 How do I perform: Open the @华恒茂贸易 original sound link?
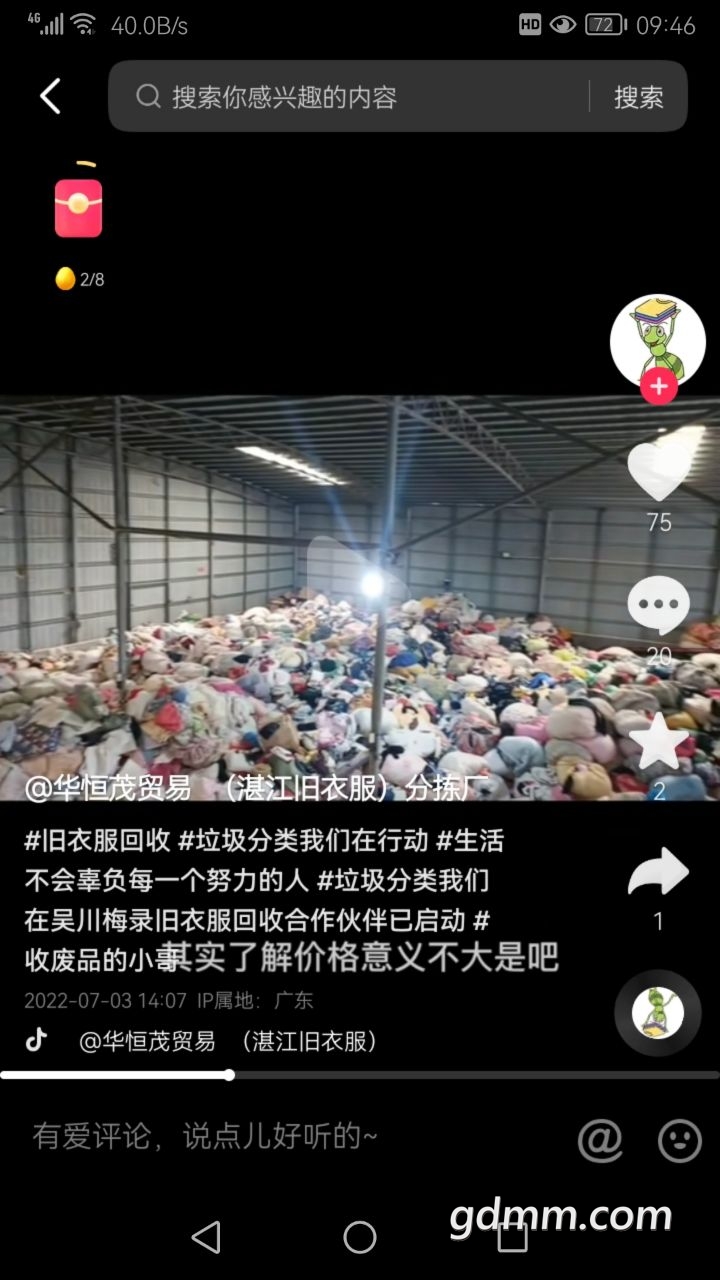pos(228,1041)
